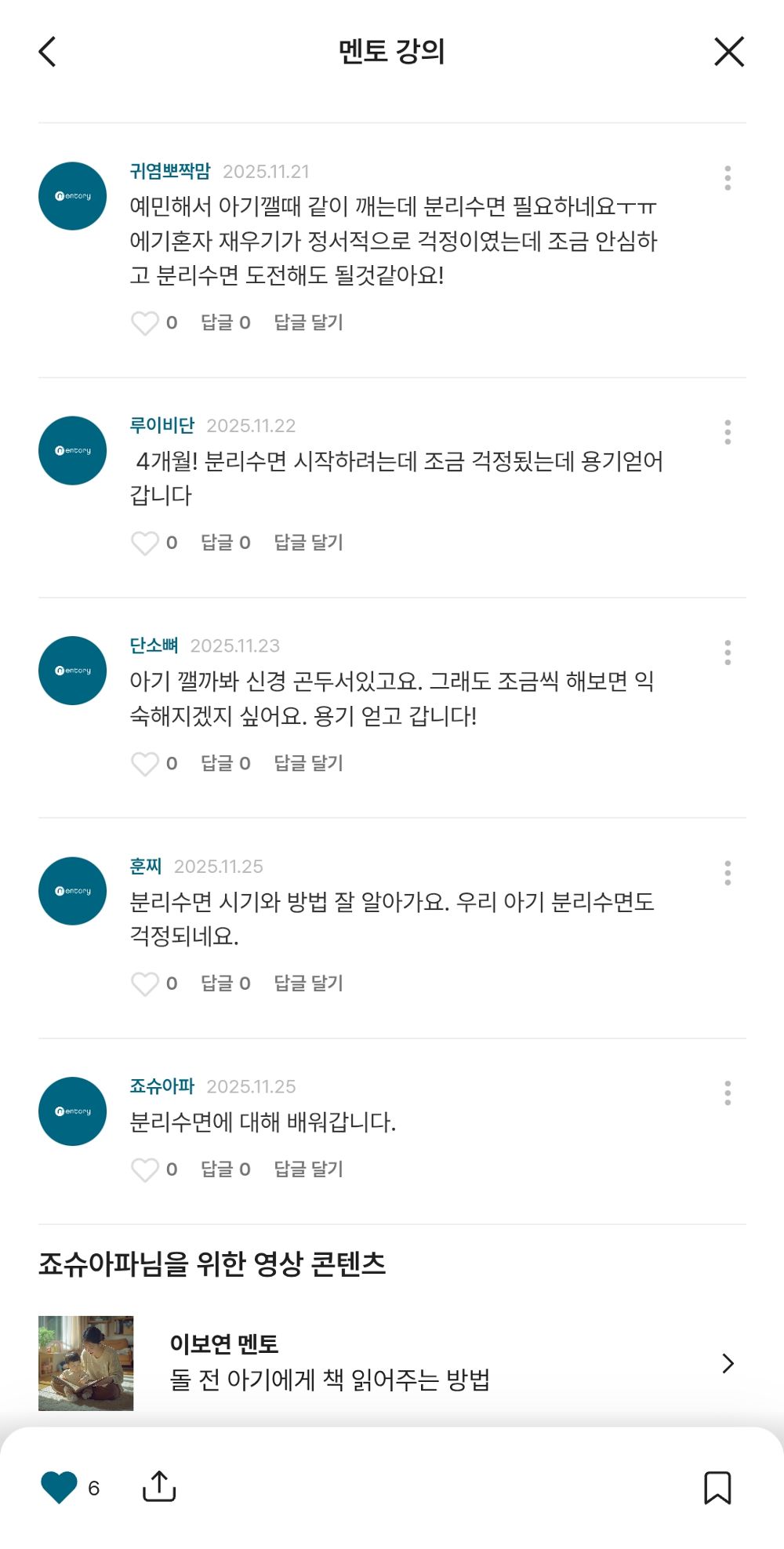The width and height of the screenshot is (784, 1549).
Task: Open options menu on 죠슈아파's comment
Action: (728, 1091)
